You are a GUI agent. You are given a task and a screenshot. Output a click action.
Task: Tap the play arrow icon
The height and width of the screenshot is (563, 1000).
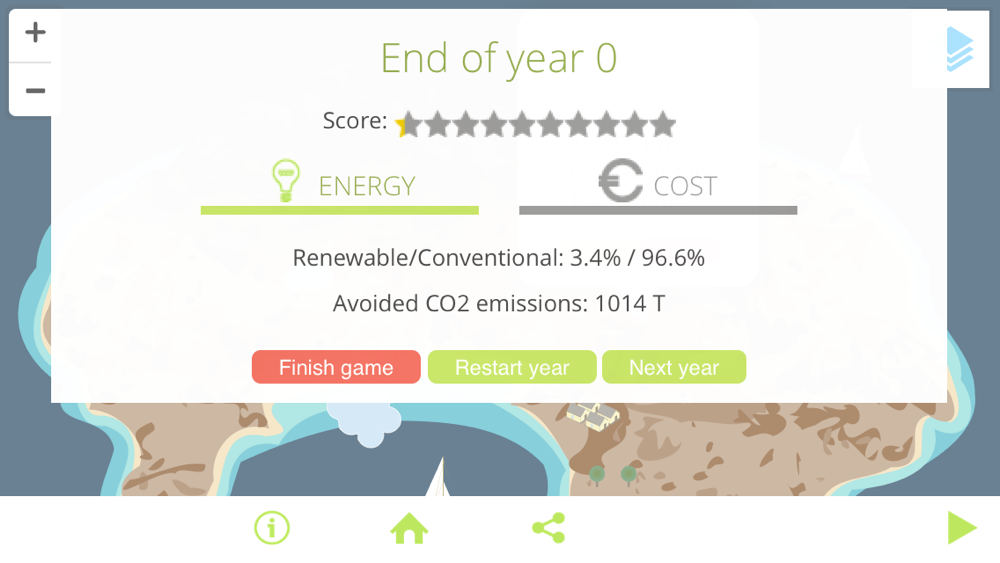[961, 528]
